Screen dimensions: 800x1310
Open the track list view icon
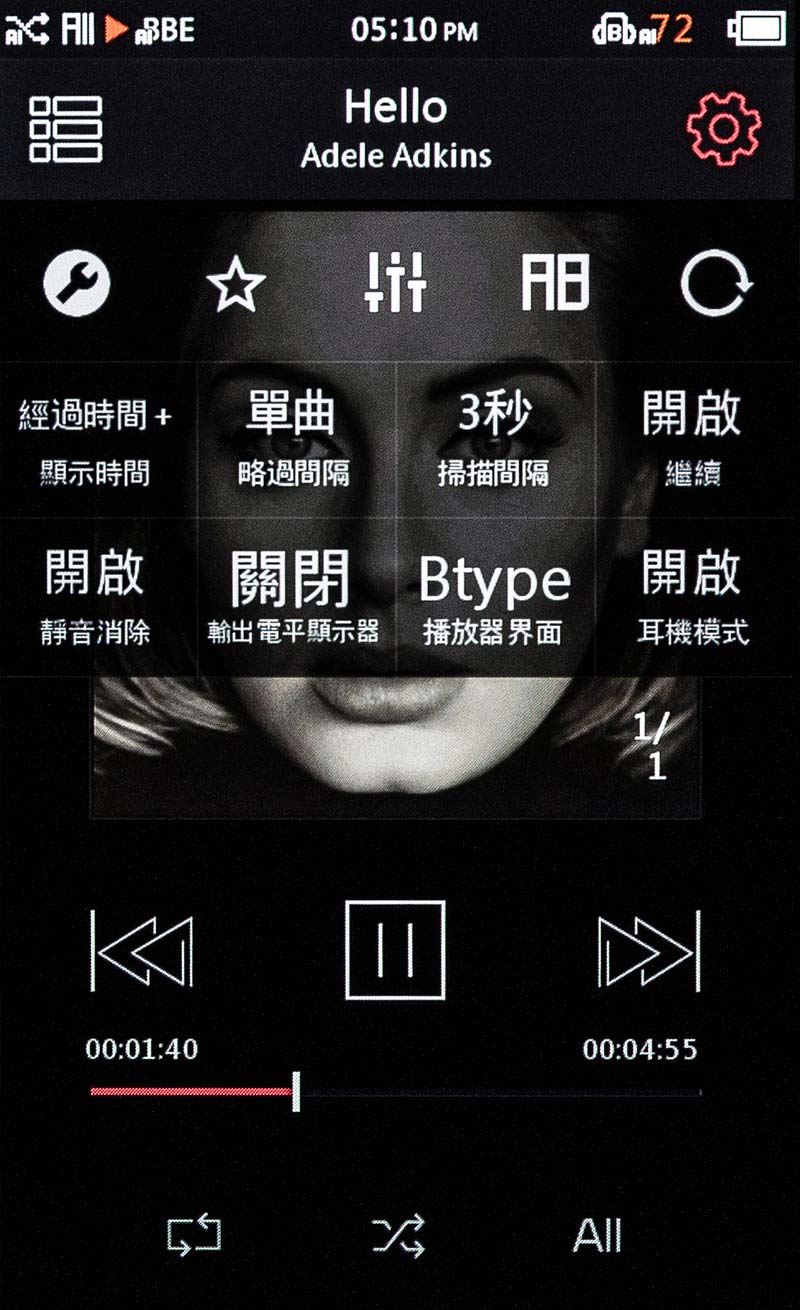pyautogui.click(x=66, y=129)
